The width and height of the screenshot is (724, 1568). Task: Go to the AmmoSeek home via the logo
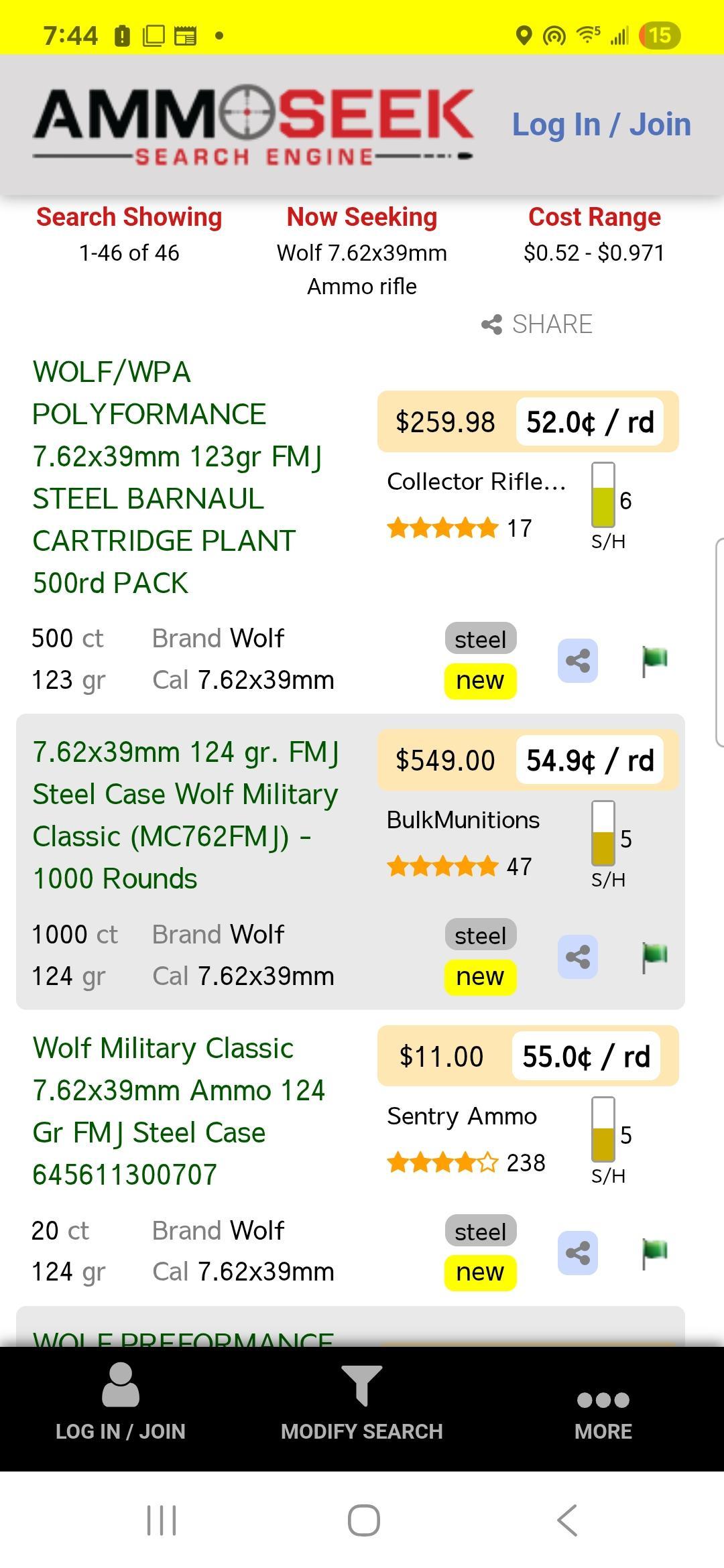tap(253, 126)
